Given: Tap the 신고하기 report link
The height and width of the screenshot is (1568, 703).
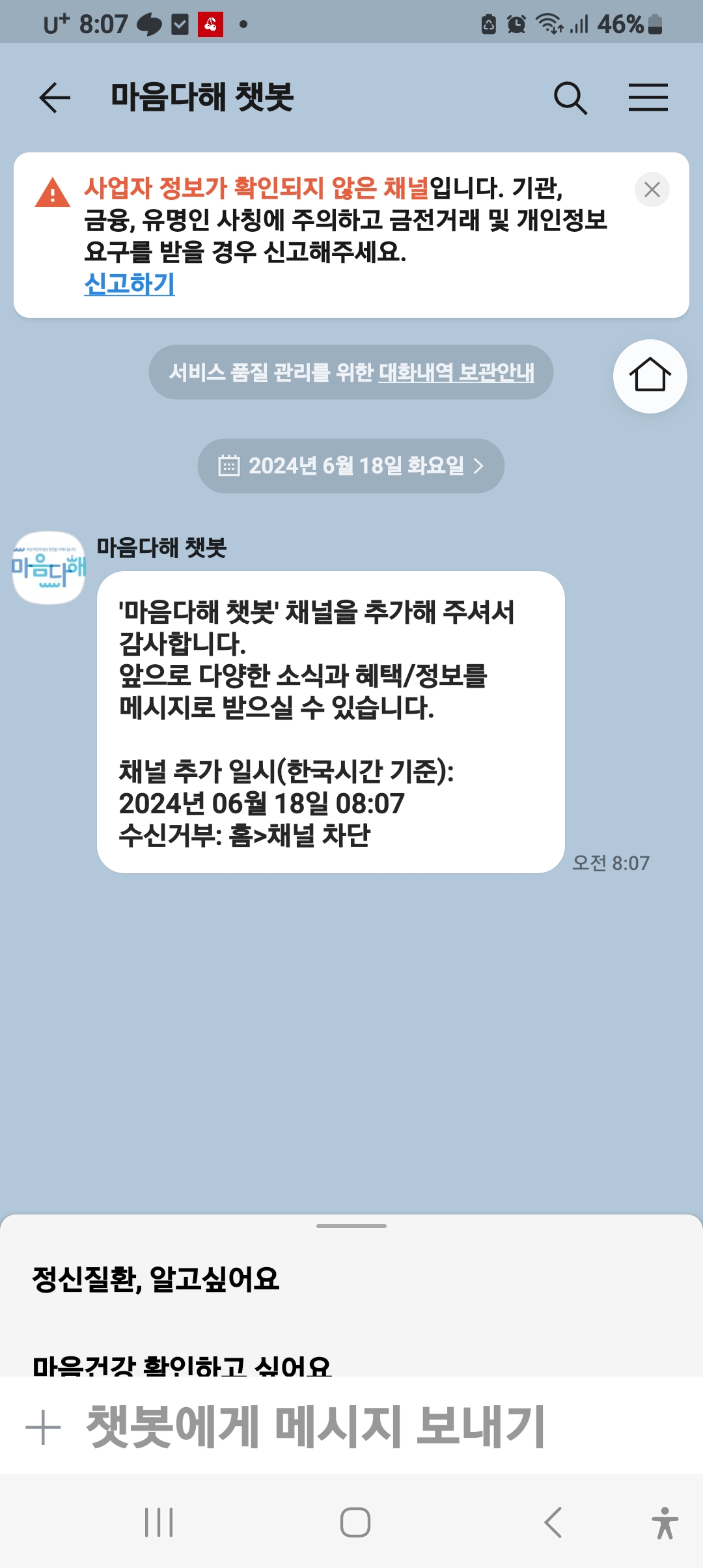Looking at the screenshot, I should (130, 284).
